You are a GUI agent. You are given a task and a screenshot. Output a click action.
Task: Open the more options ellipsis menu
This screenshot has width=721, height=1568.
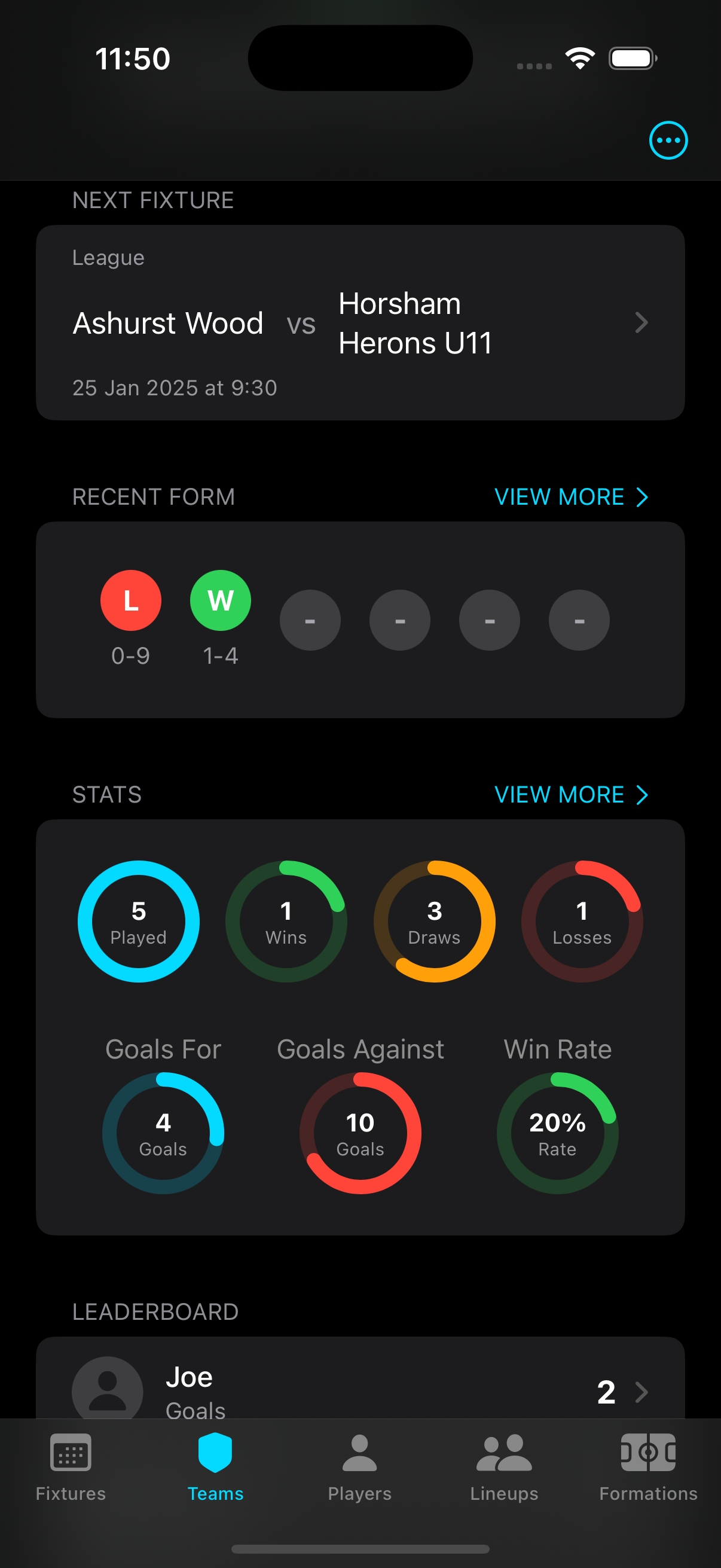(668, 140)
